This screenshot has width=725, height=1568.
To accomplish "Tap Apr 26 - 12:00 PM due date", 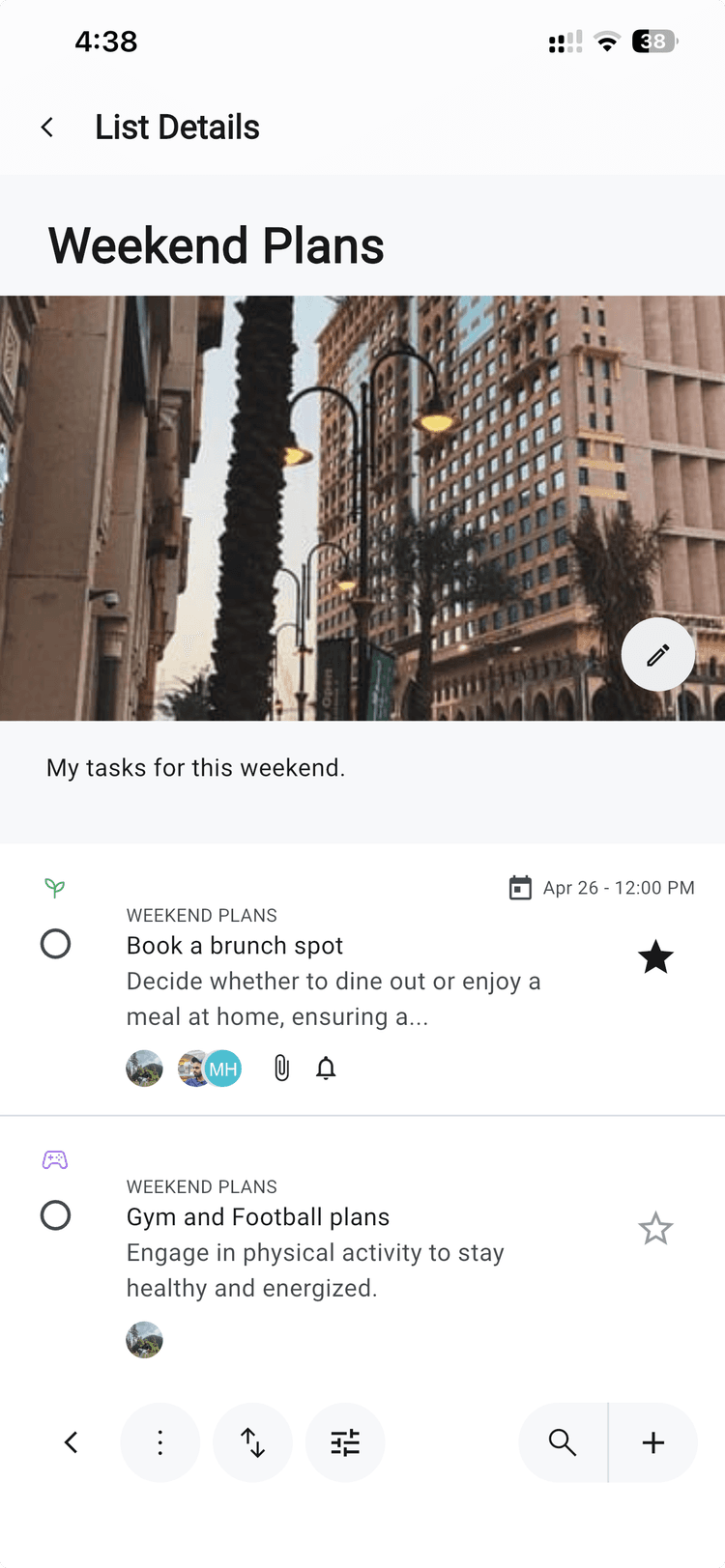I will click(619, 887).
